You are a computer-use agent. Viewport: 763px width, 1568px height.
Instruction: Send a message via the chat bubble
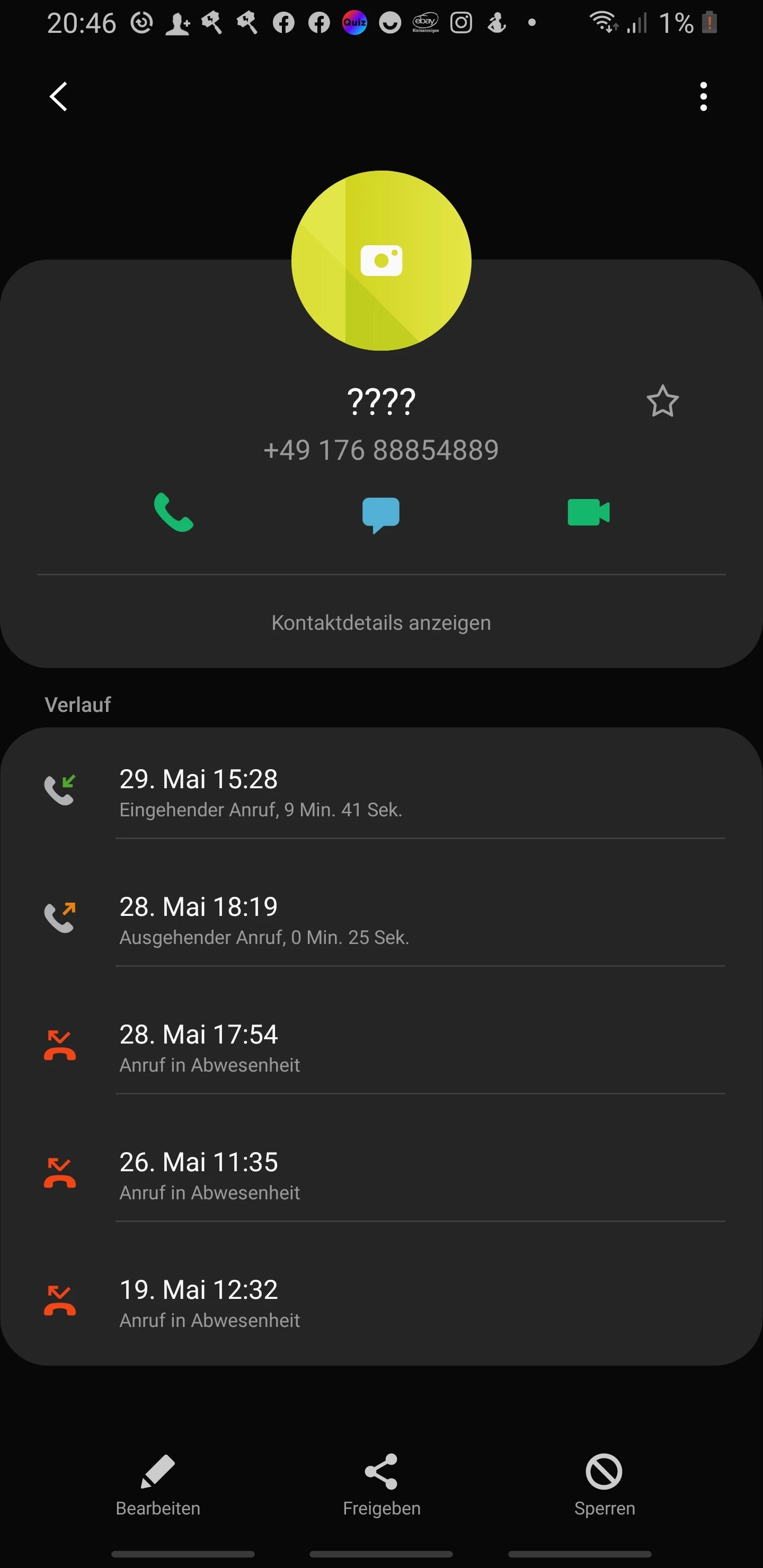[x=381, y=514]
